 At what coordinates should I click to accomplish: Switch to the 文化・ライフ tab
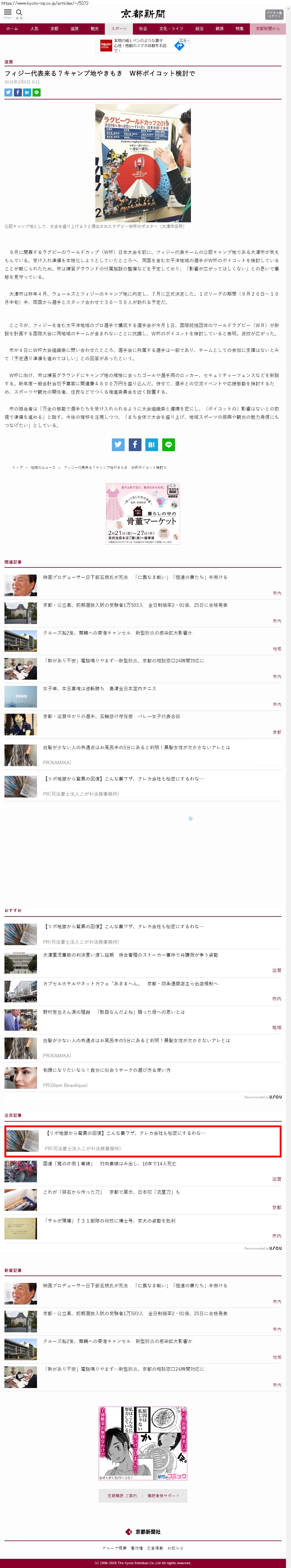(x=171, y=29)
